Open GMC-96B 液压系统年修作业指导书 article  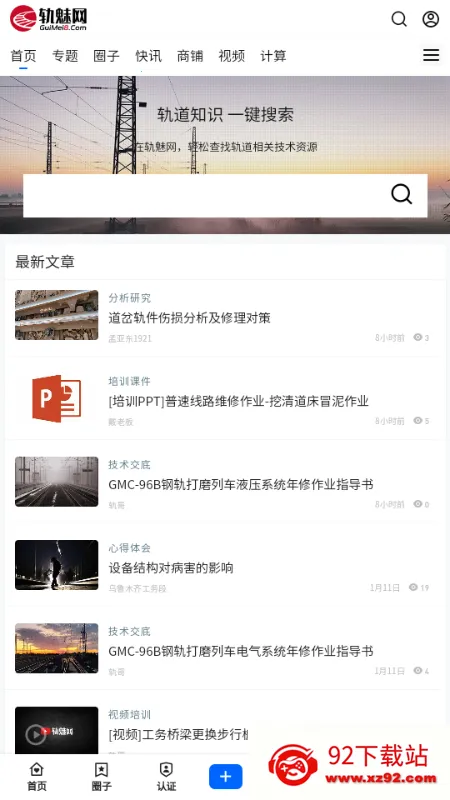(x=241, y=484)
